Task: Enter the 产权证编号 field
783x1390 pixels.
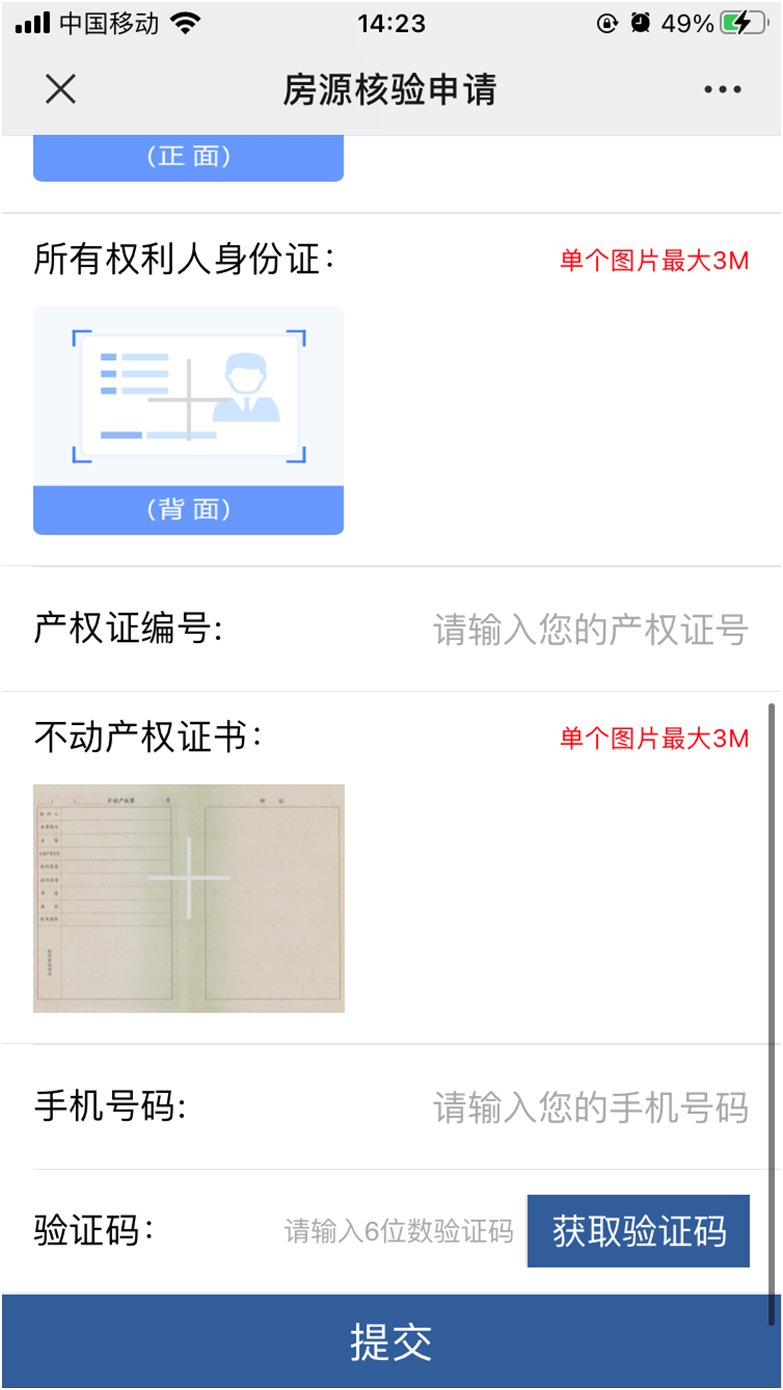Action: point(590,630)
